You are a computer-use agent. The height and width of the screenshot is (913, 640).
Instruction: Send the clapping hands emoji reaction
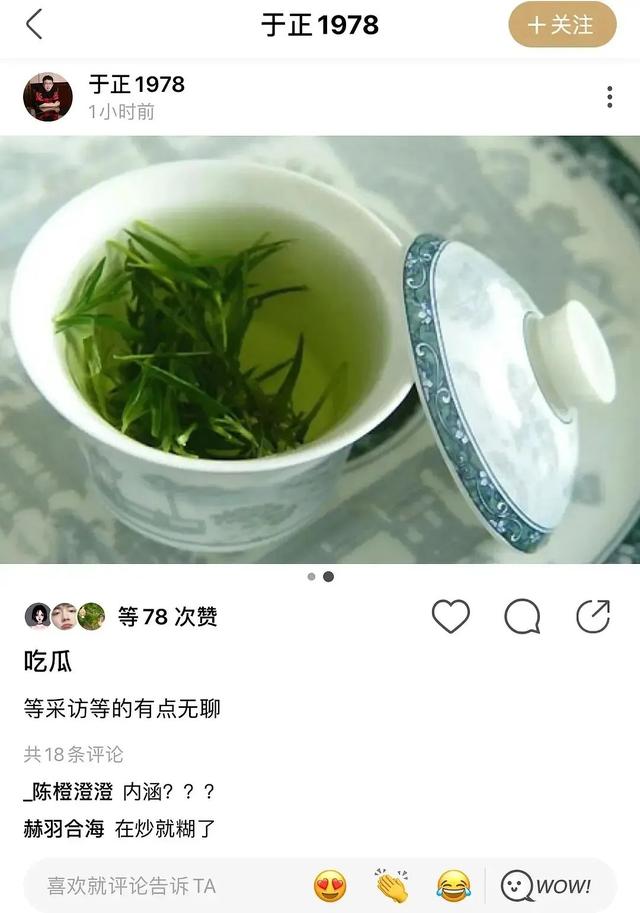pyautogui.click(x=392, y=886)
